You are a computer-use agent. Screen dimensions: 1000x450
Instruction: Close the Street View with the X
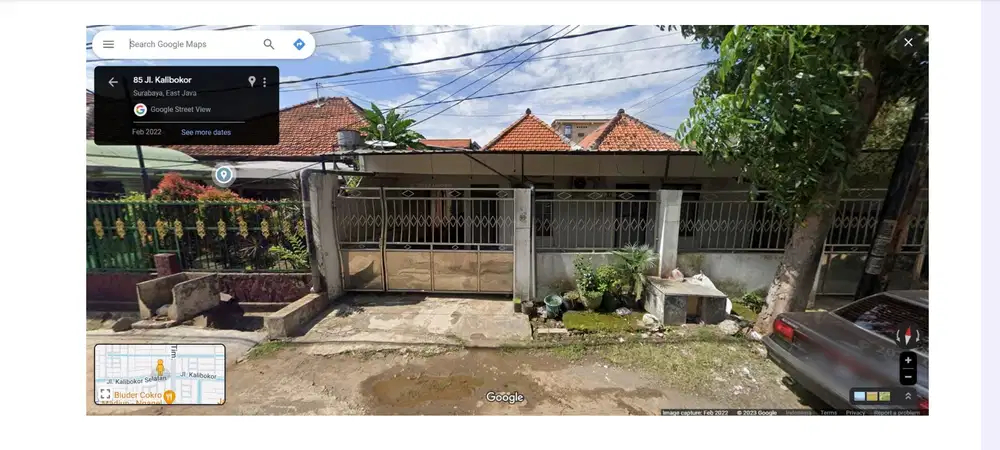[908, 42]
